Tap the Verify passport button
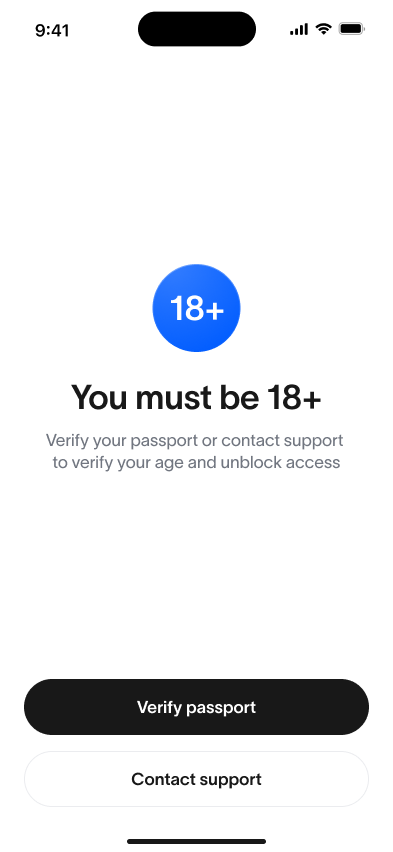The height and width of the screenshot is (852, 393). click(196, 707)
